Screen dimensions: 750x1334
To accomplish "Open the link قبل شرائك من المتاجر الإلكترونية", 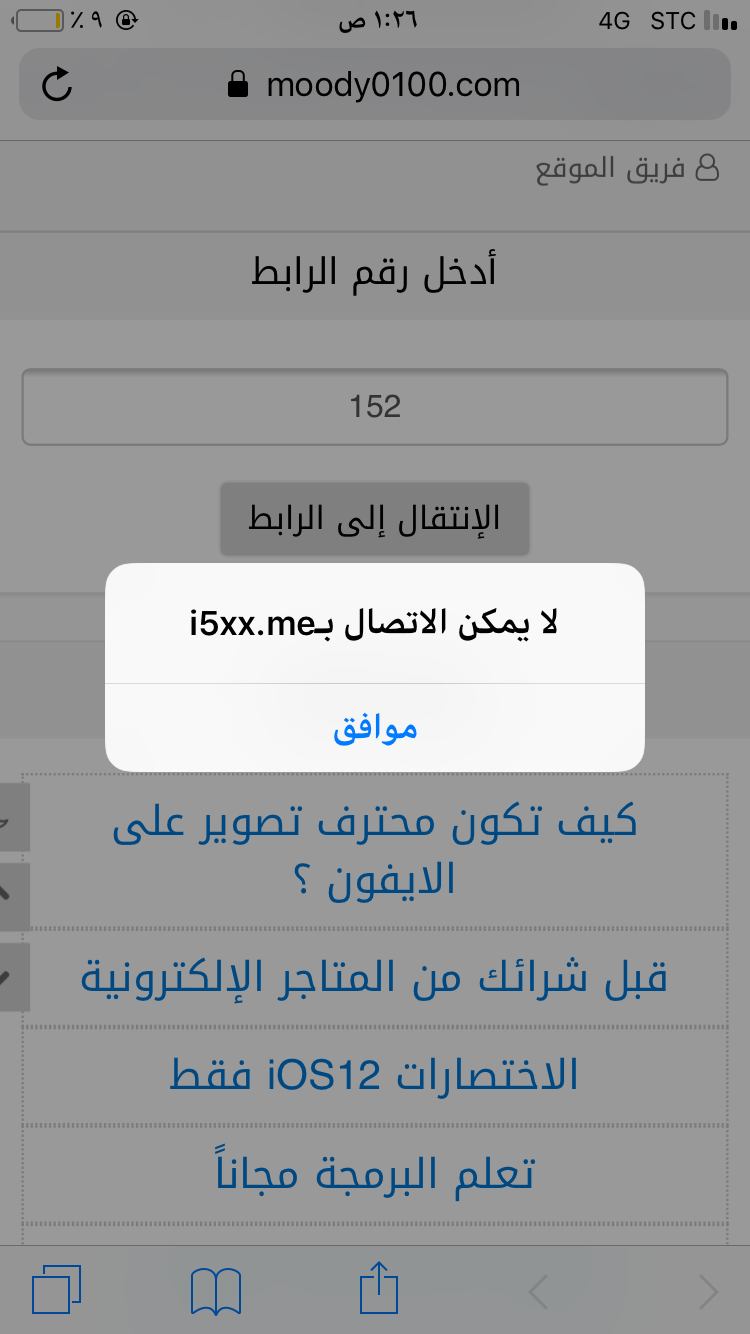I will 375,977.
